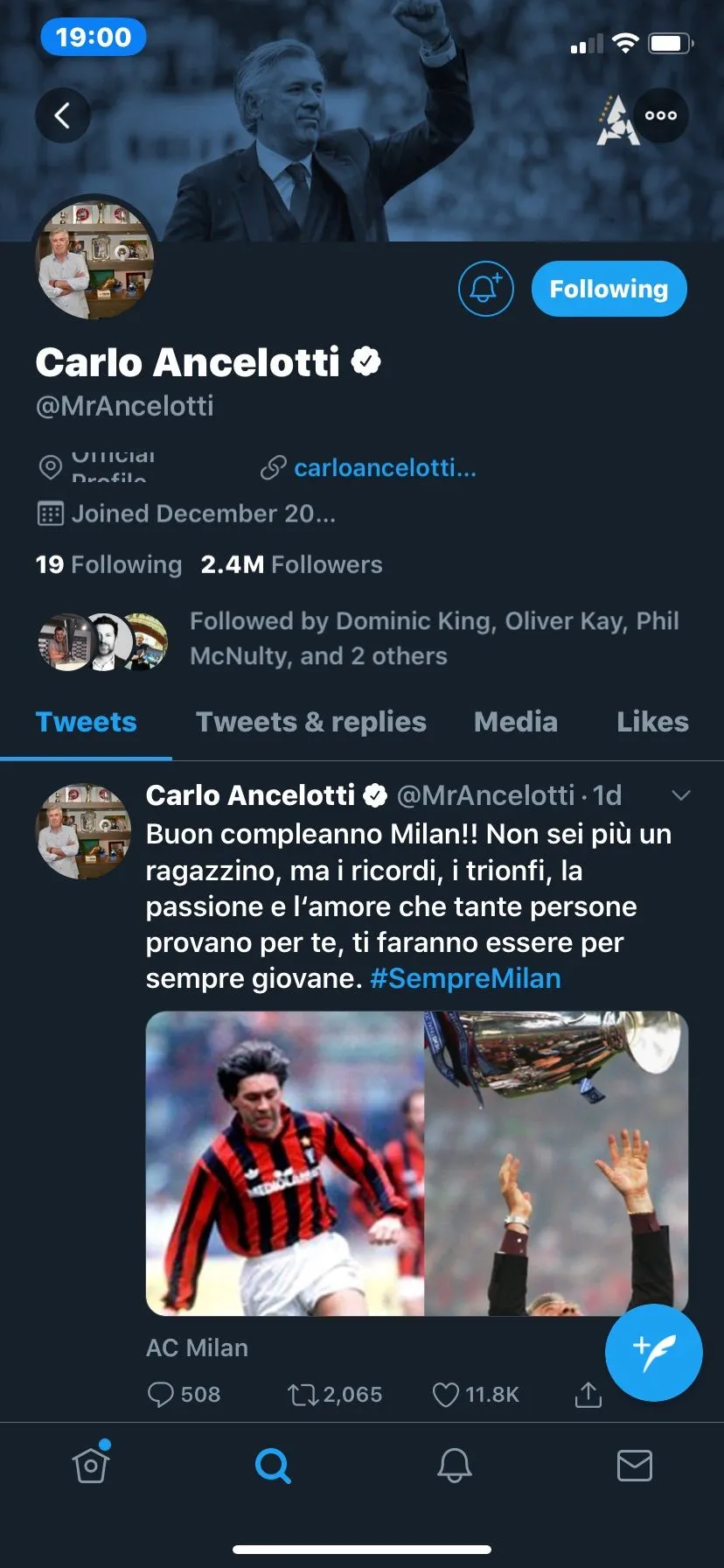This screenshot has height=1568, width=724.
Task: View the 2.4M Followers list
Action: coord(291,564)
